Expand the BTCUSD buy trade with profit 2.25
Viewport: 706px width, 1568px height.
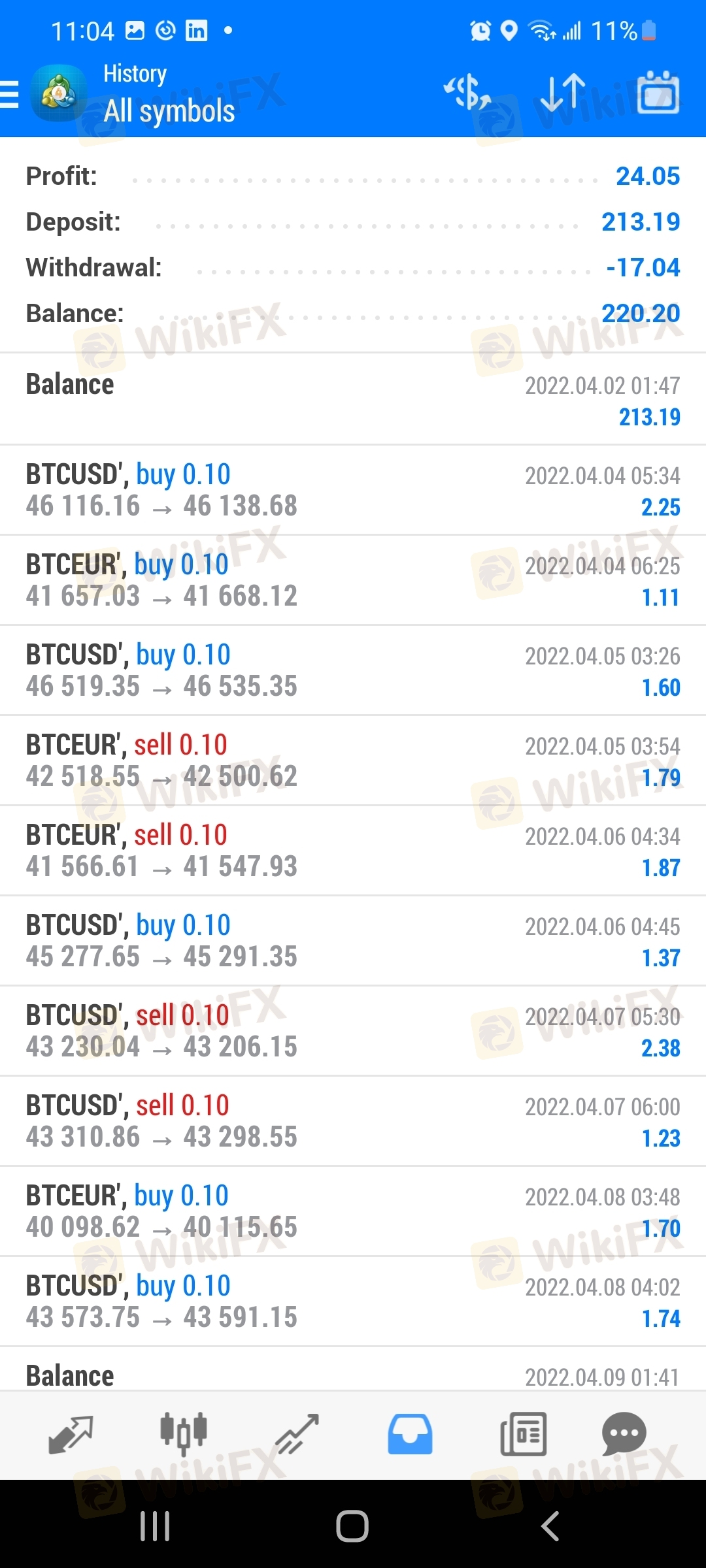pos(353,490)
